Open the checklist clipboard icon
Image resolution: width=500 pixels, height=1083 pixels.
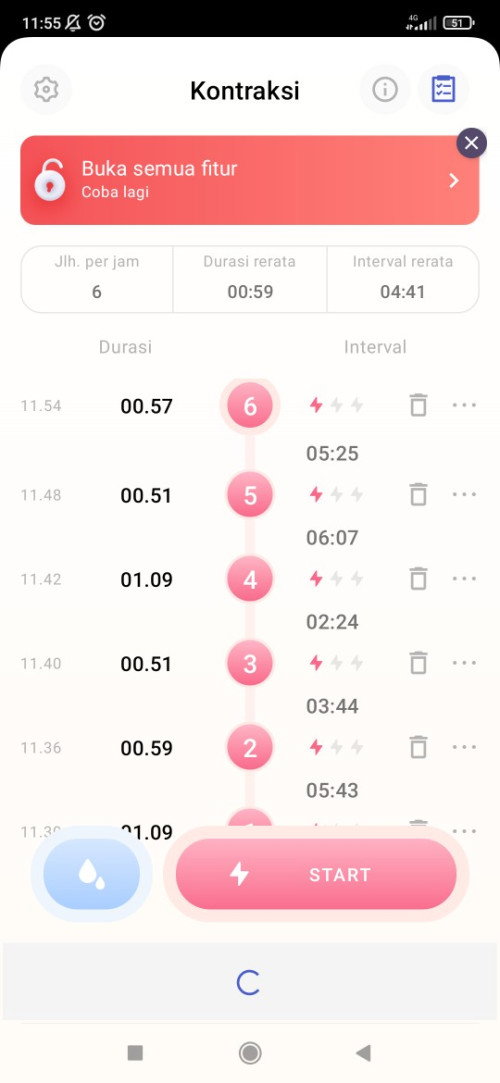443,89
